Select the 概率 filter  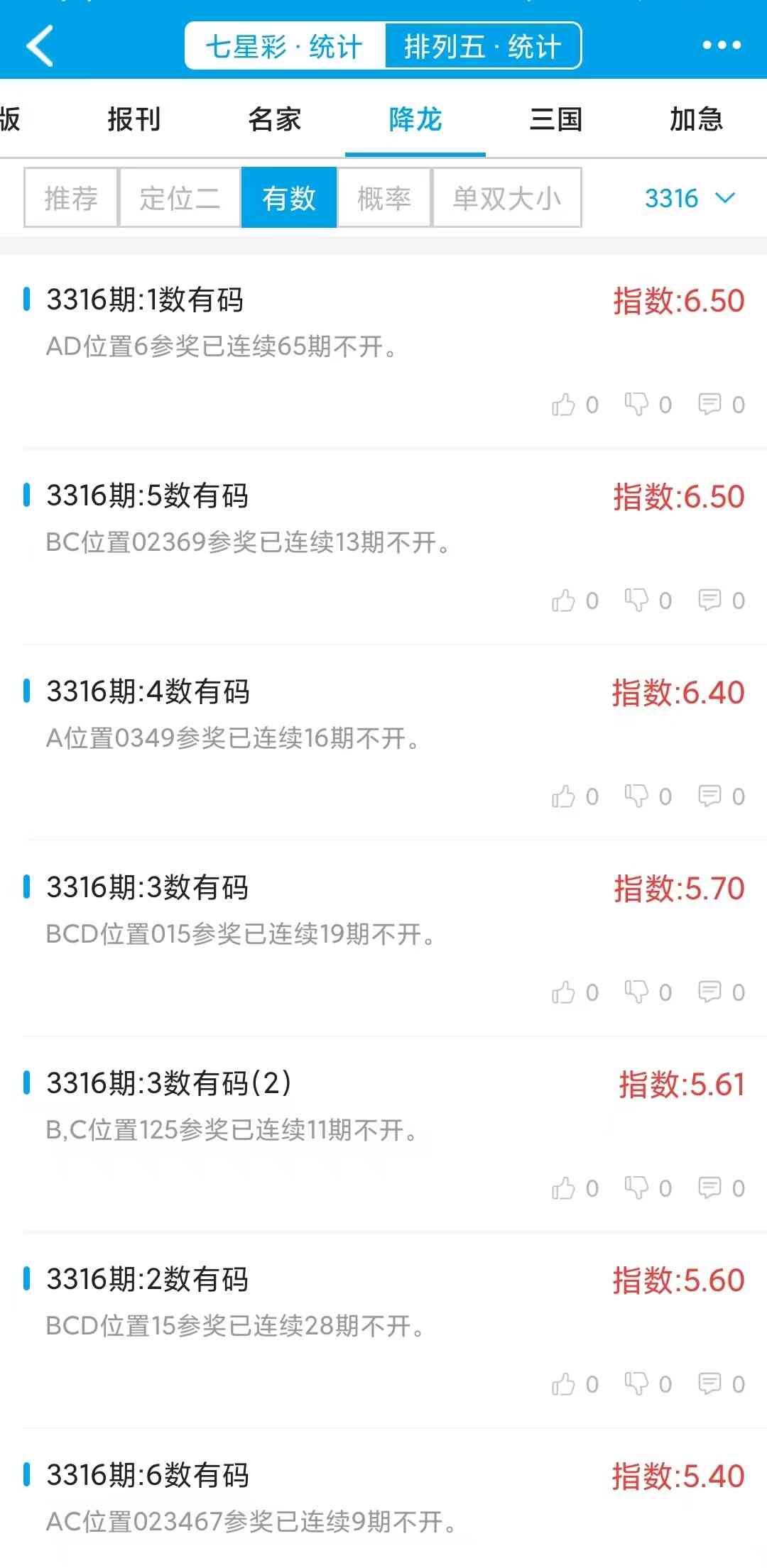pos(384,198)
